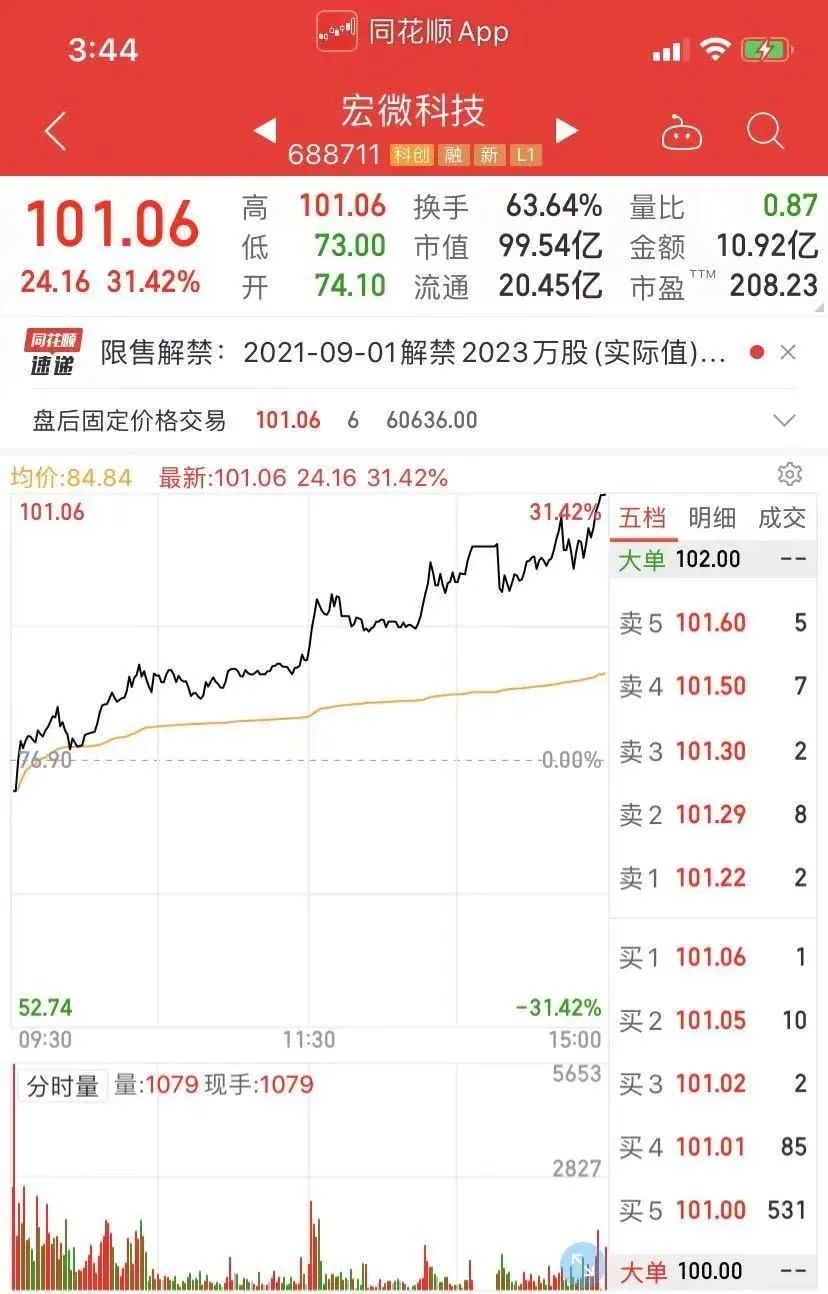Switch to the 成交 tab
This screenshot has height=1294, width=828.
(x=782, y=517)
